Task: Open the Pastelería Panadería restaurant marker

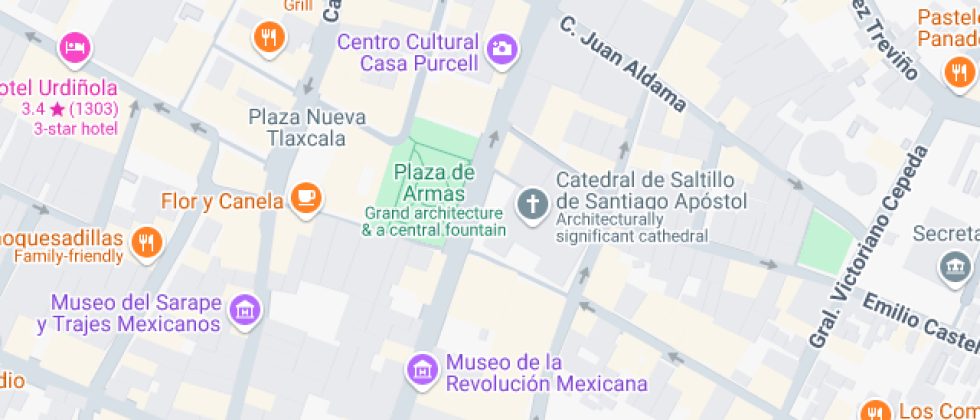Action: tap(958, 70)
